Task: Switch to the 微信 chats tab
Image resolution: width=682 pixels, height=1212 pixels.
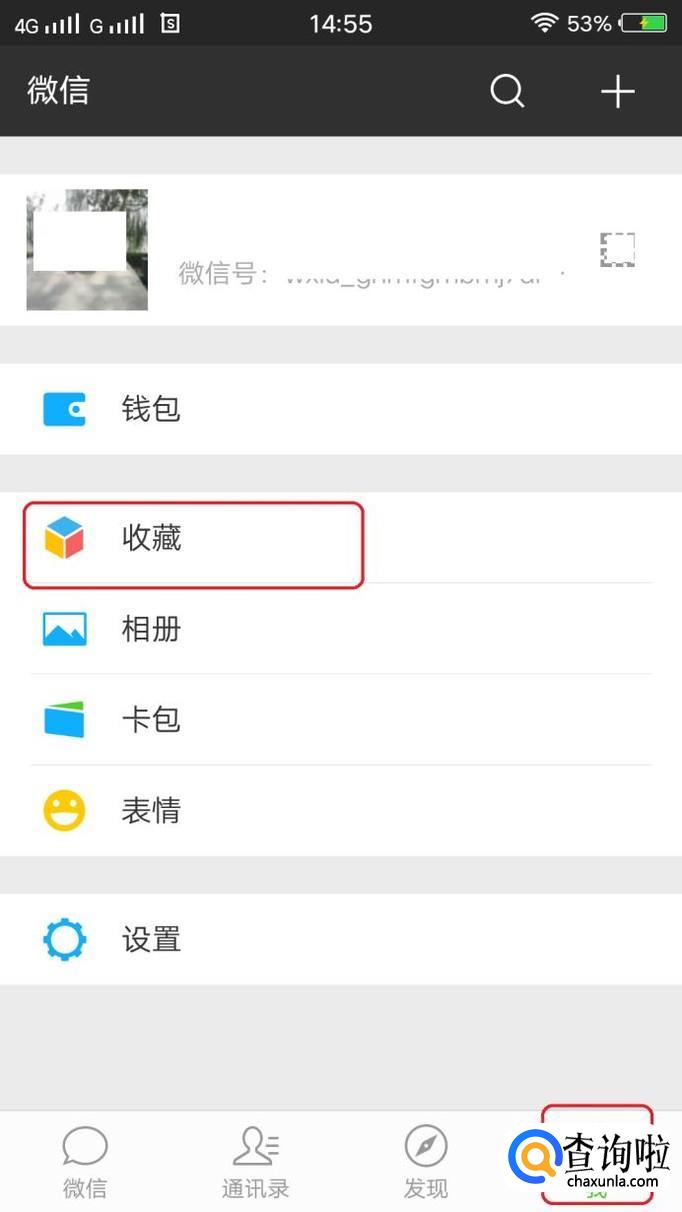Action: coord(85,1162)
